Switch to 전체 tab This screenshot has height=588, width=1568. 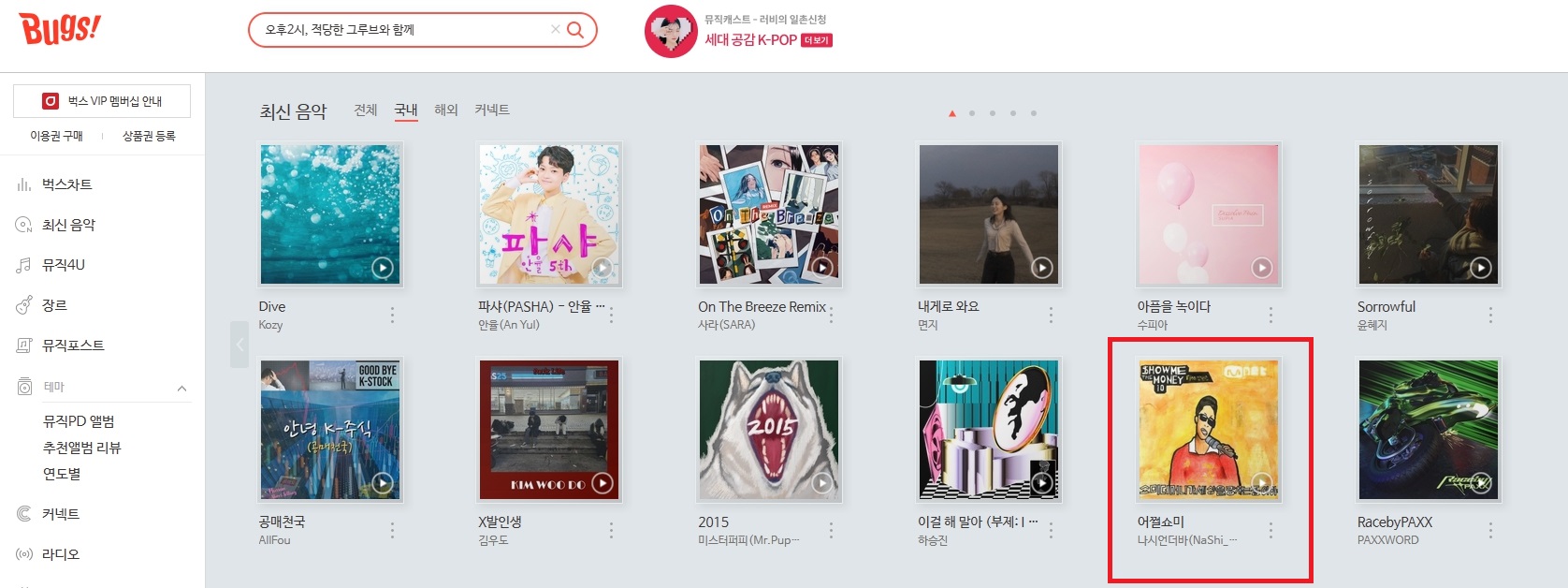365,110
